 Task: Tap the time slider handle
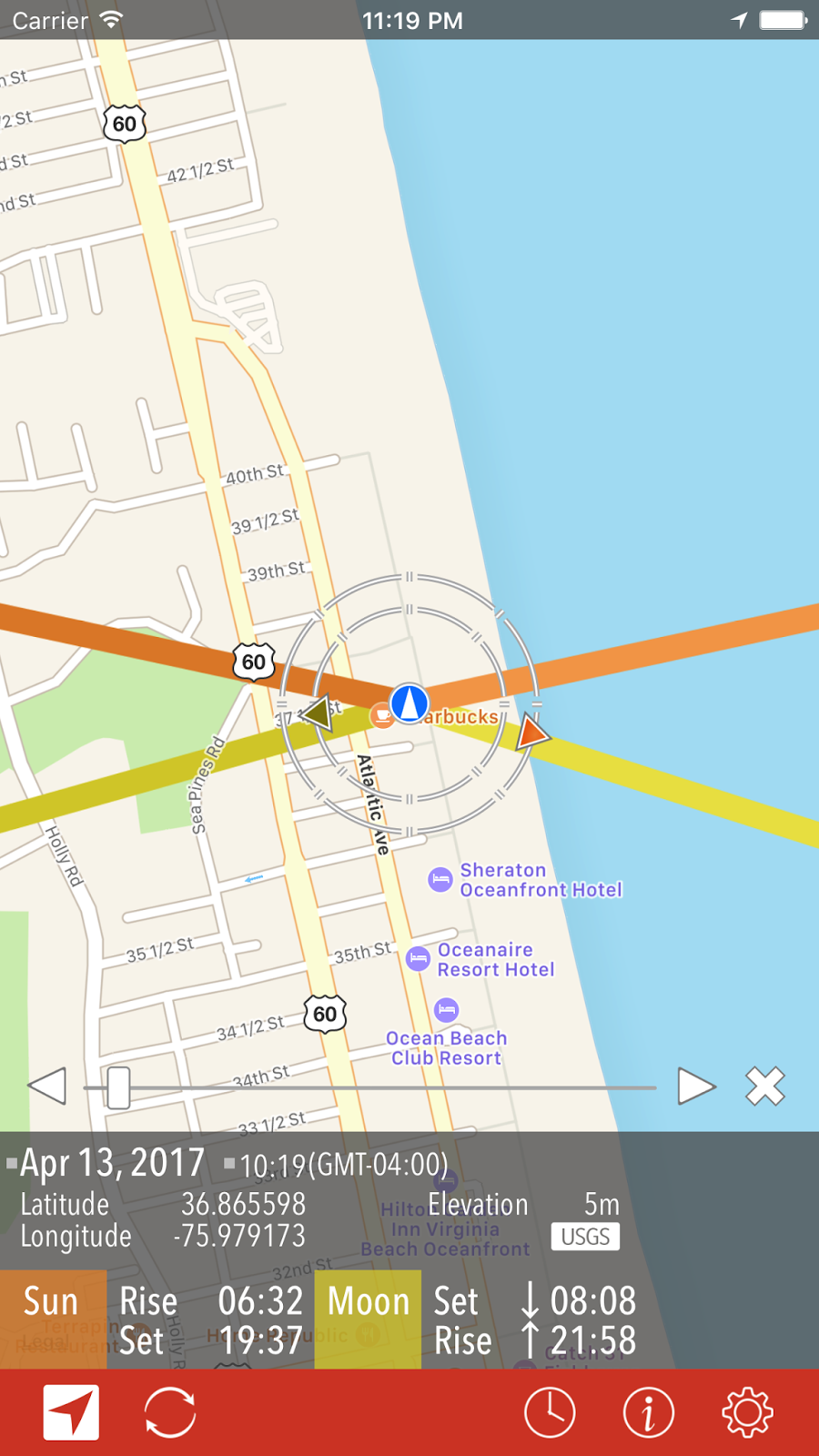tap(118, 1087)
